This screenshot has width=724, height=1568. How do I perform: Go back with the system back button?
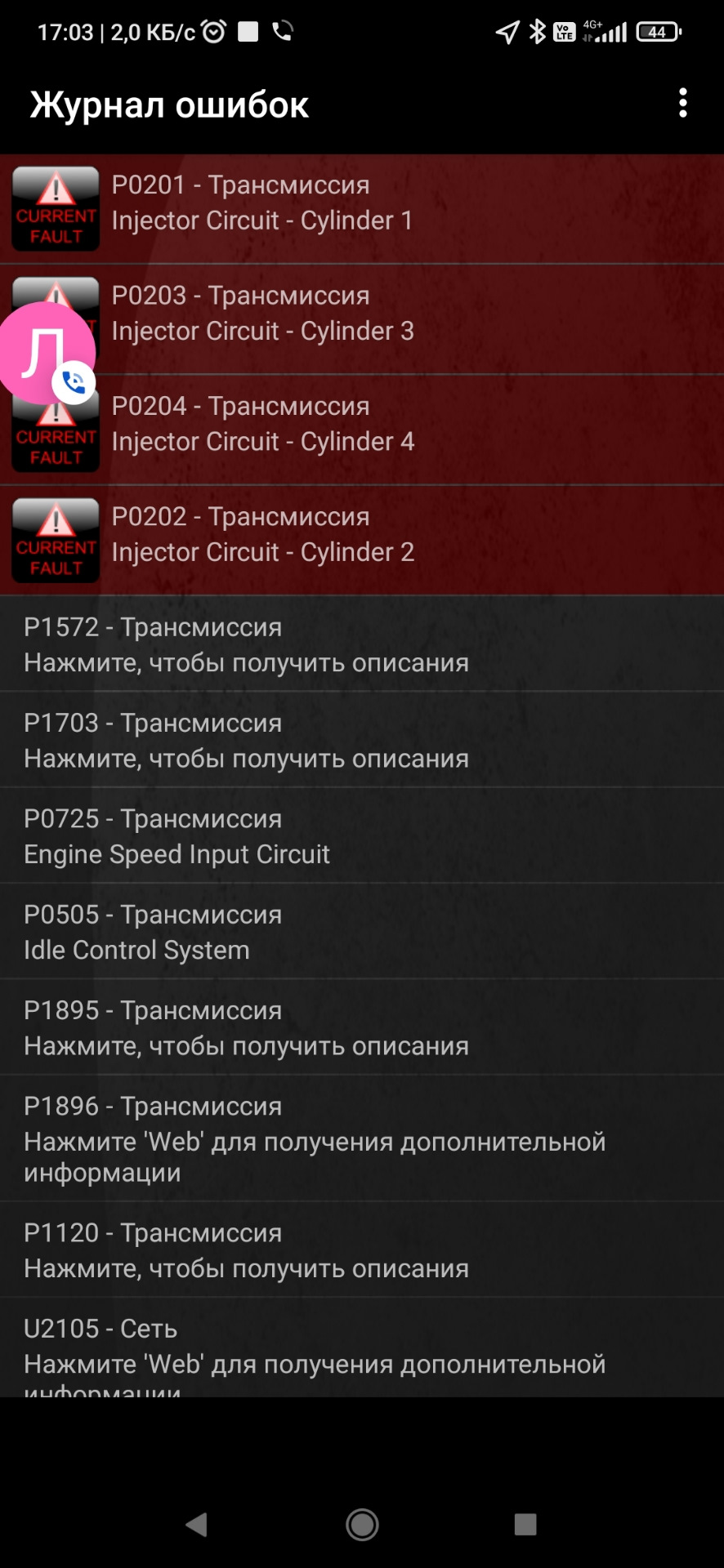tap(196, 1524)
